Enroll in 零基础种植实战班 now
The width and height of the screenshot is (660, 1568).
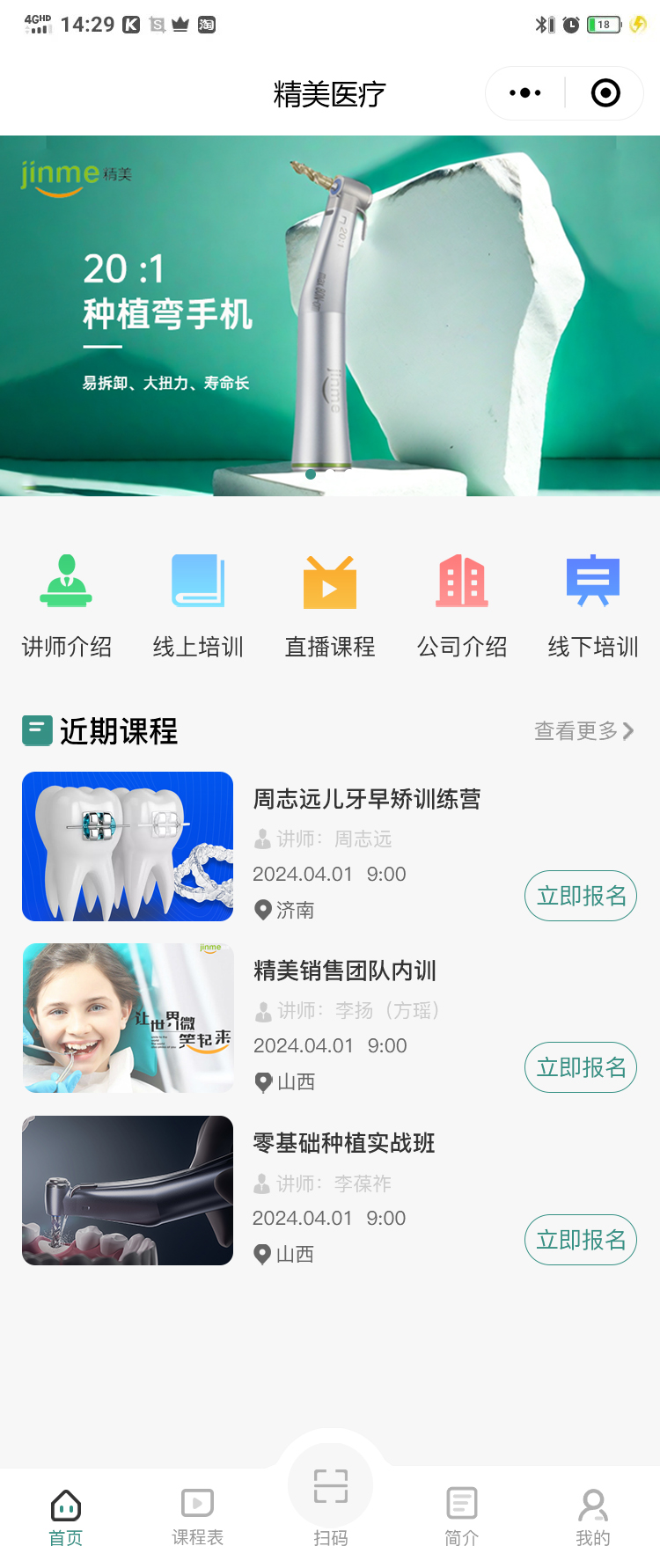581,1240
